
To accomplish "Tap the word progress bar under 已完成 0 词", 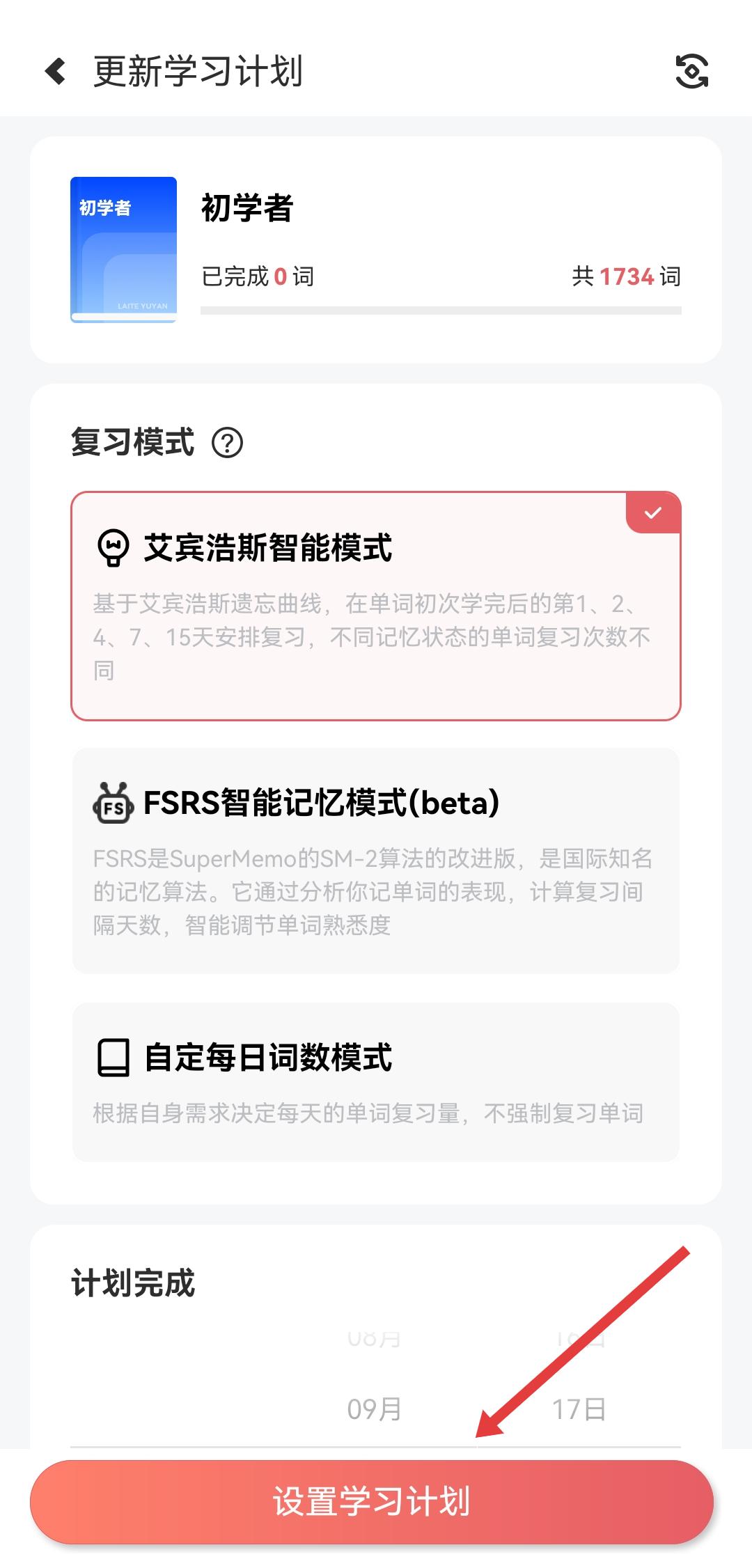I will click(x=440, y=311).
